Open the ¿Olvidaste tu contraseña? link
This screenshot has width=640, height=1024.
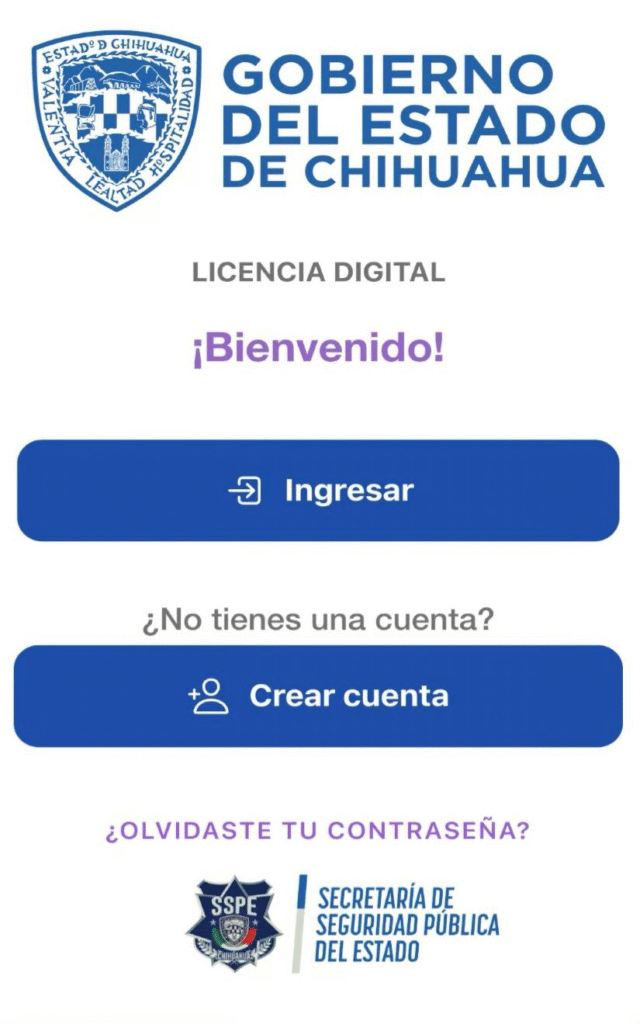pos(317,831)
